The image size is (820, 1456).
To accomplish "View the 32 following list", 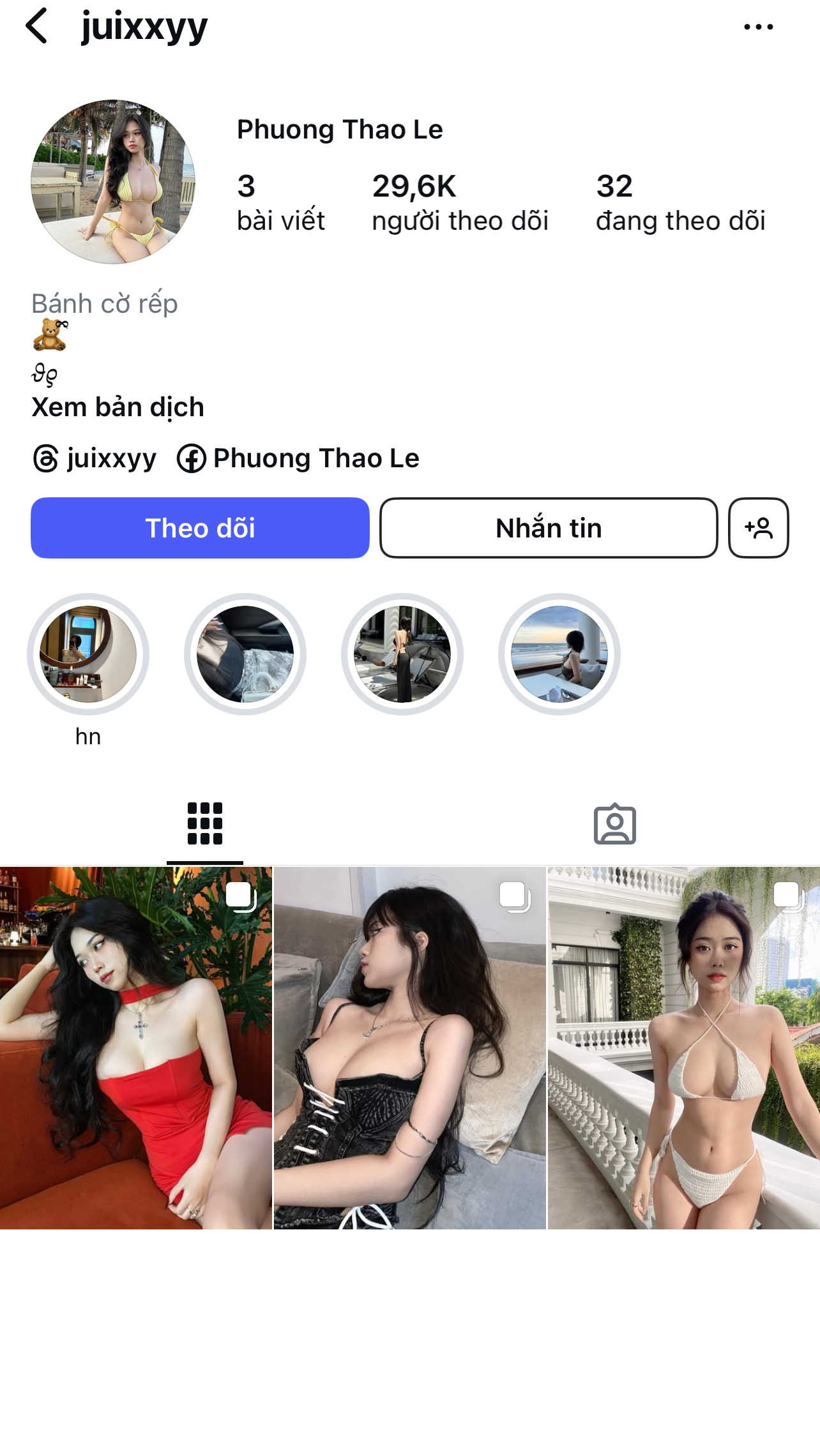I will tap(680, 202).
